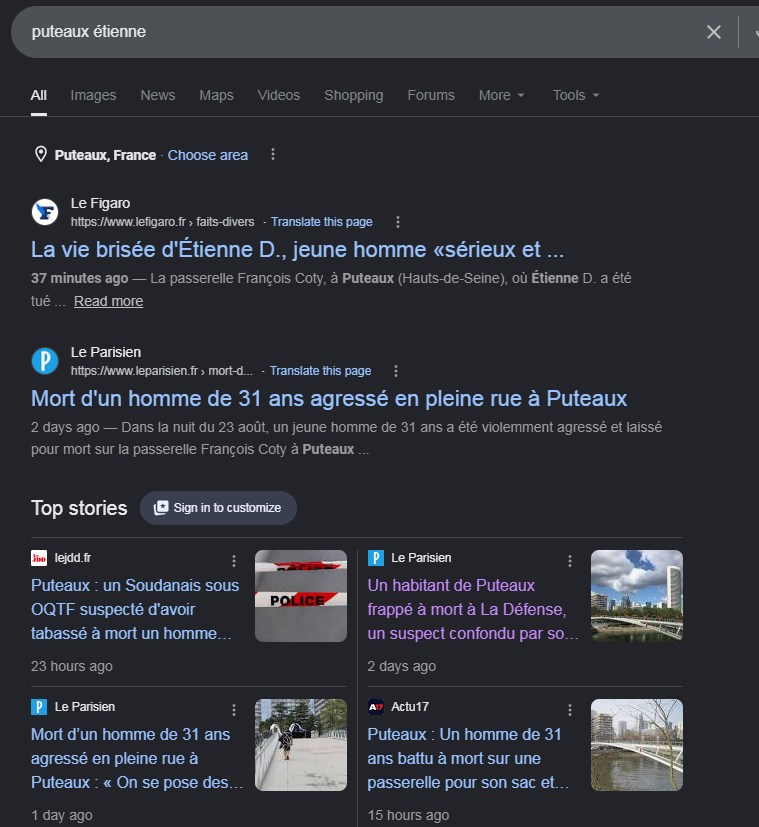759x827 pixels.
Task: Open the lejdd.fr top story about Soudanais sous OQTF
Action: tap(135, 610)
